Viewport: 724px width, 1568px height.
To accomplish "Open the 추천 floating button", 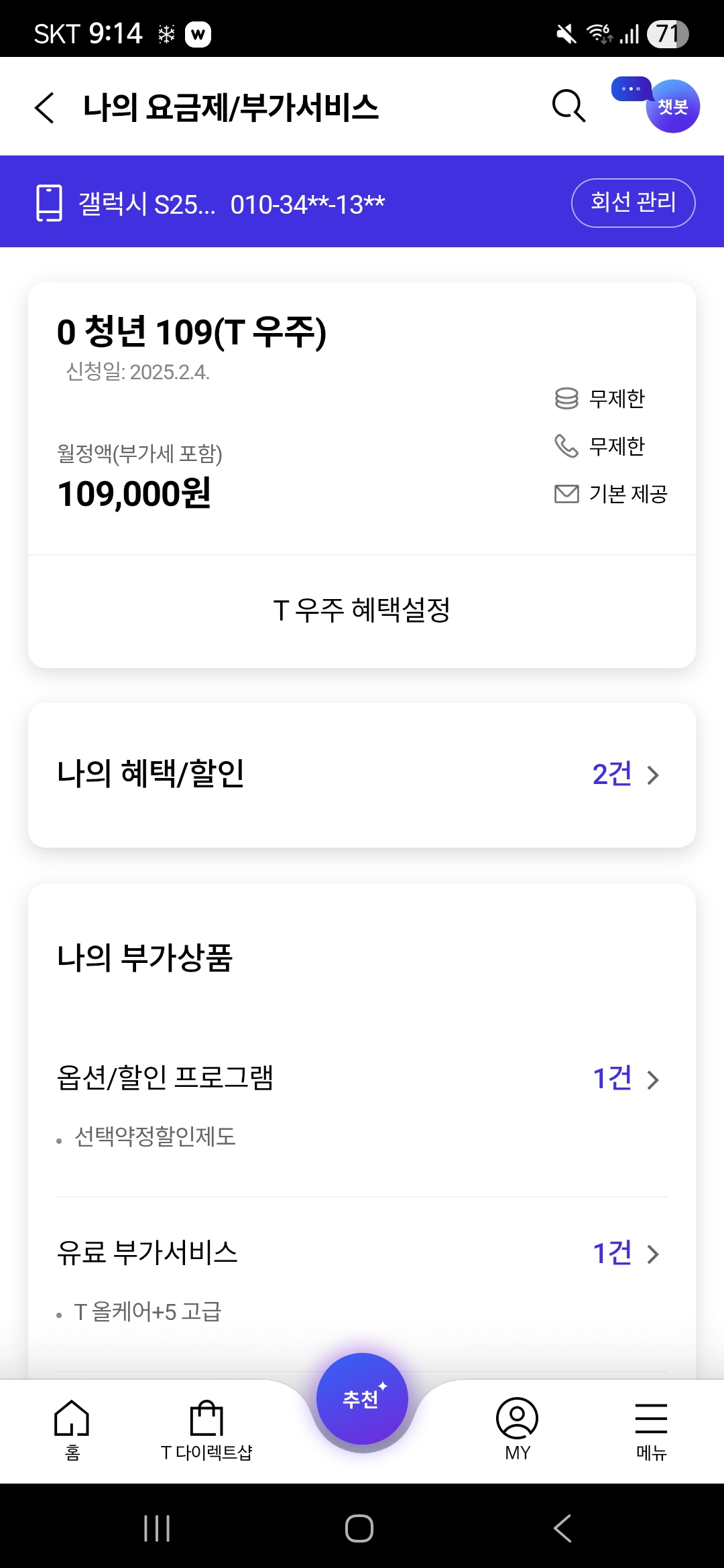I will tap(362, 1399).
